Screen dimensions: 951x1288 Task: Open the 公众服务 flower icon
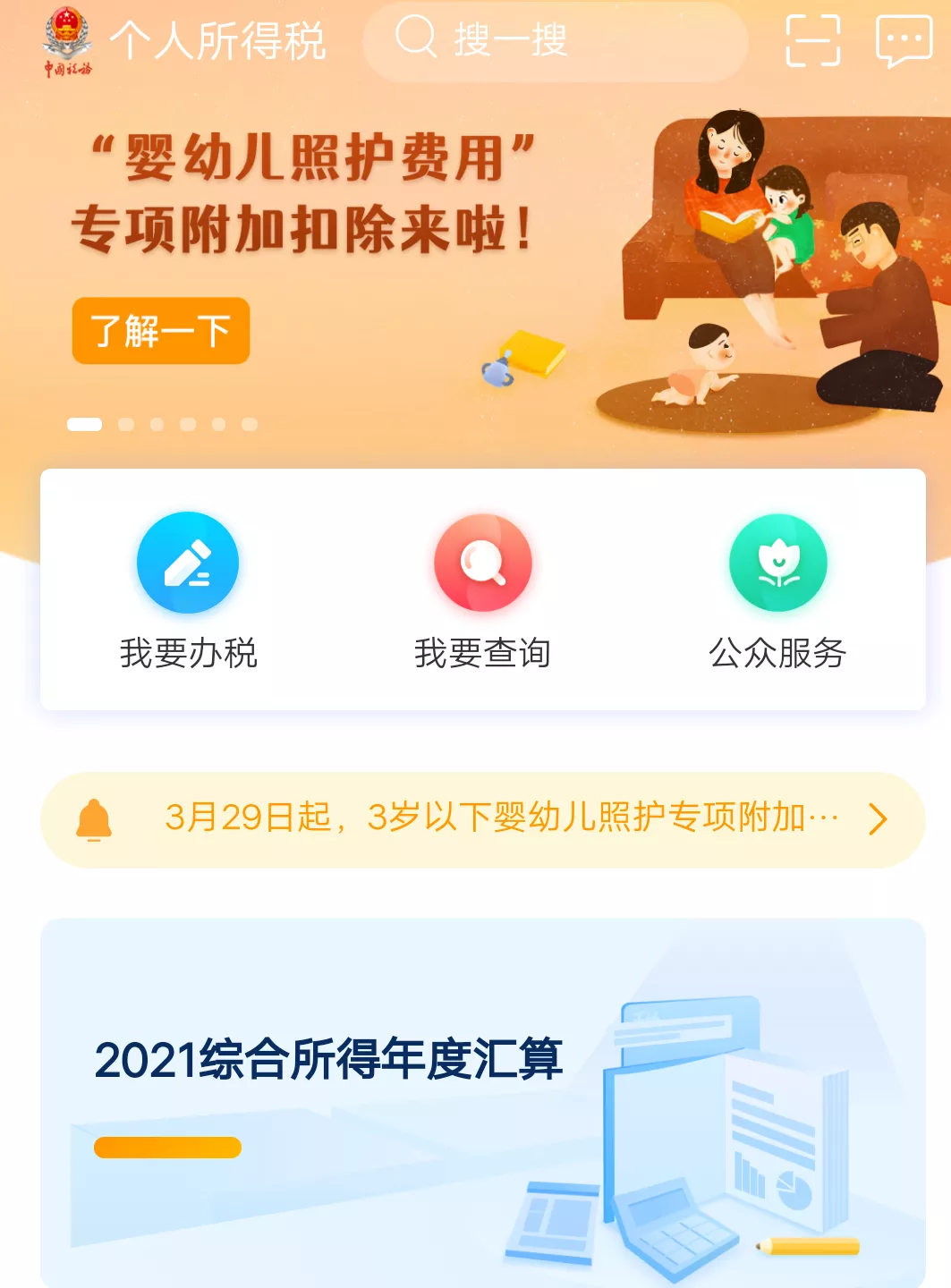point(777,563)
